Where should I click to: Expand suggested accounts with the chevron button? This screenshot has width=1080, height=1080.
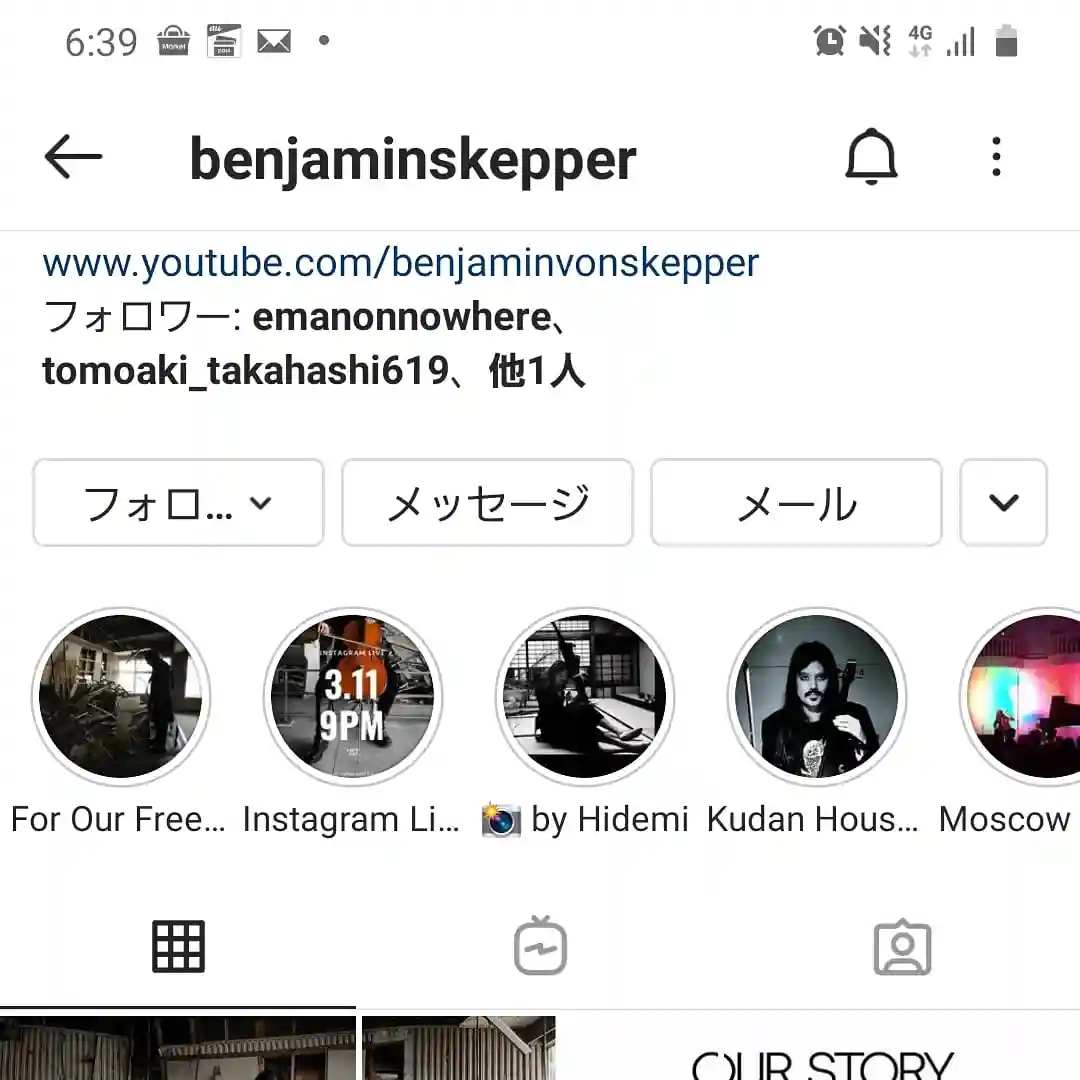pyautogui.click(x=1003, y=503)
